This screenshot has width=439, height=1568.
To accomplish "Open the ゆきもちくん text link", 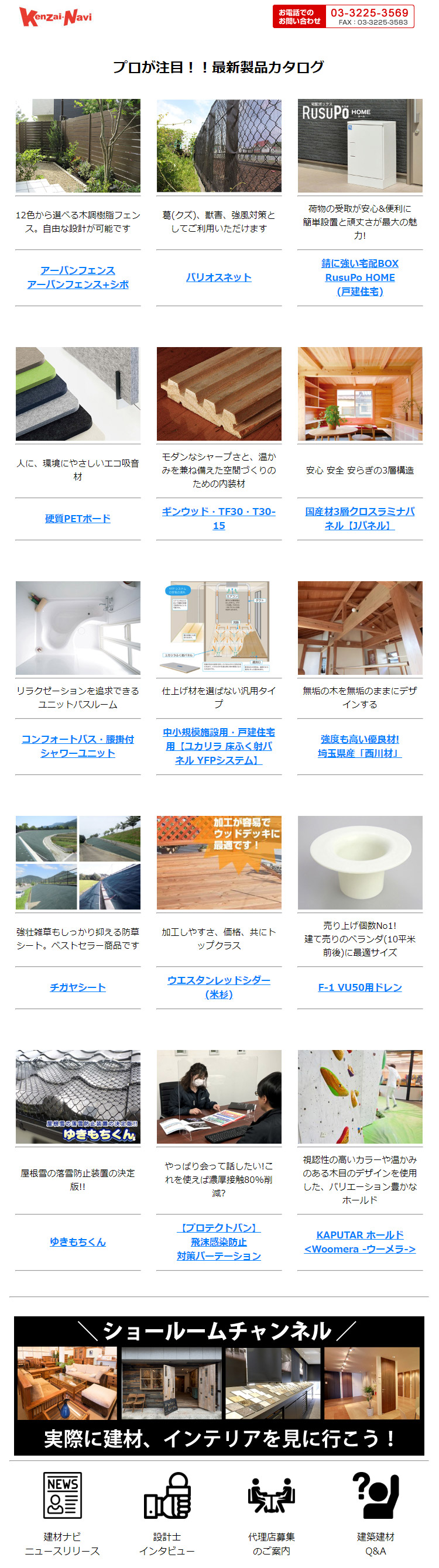I will tap(77, 1242).
